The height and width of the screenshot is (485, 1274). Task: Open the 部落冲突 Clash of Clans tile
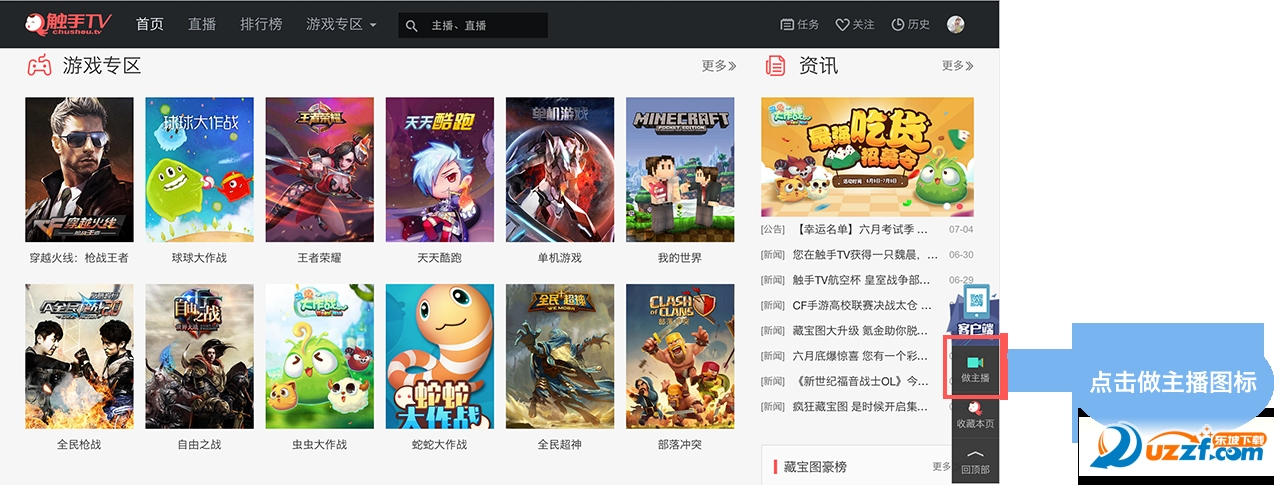pyautogui.click(x=679, y=356)
